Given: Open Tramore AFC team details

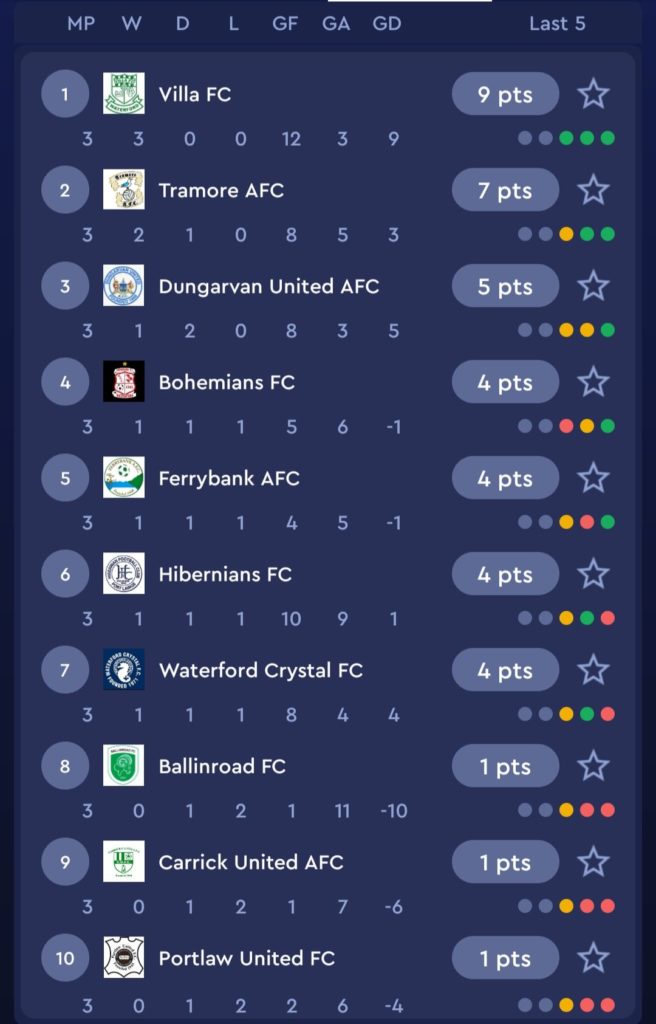Looking at the screenshot, I should coord(221,190).
